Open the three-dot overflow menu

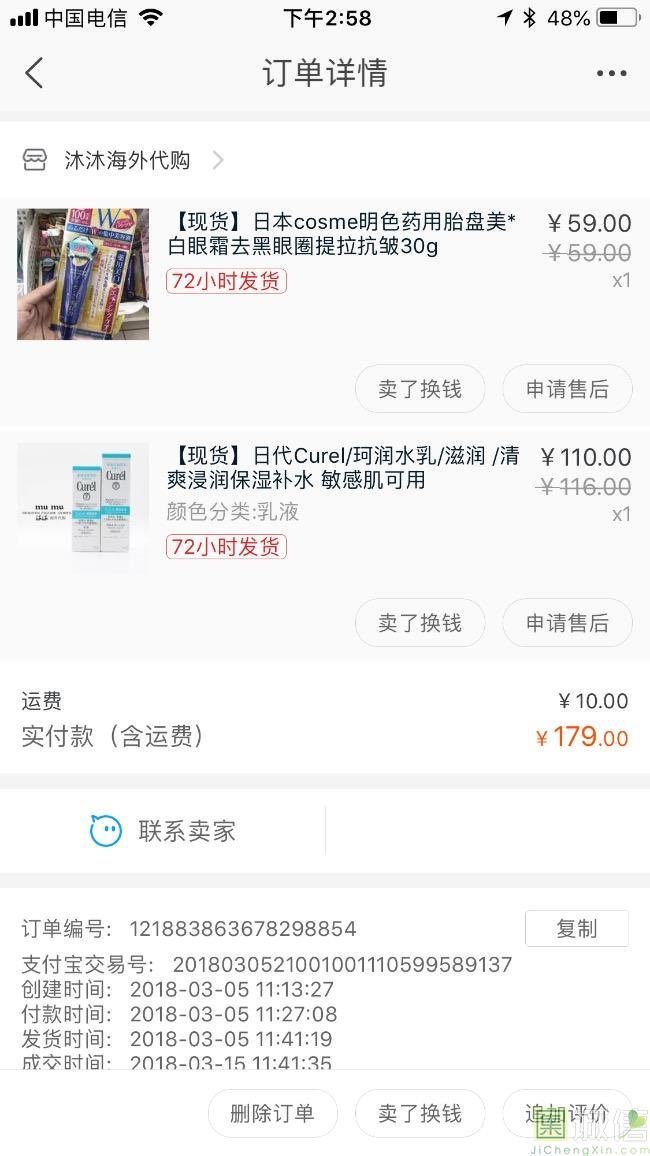coord(612,73)
